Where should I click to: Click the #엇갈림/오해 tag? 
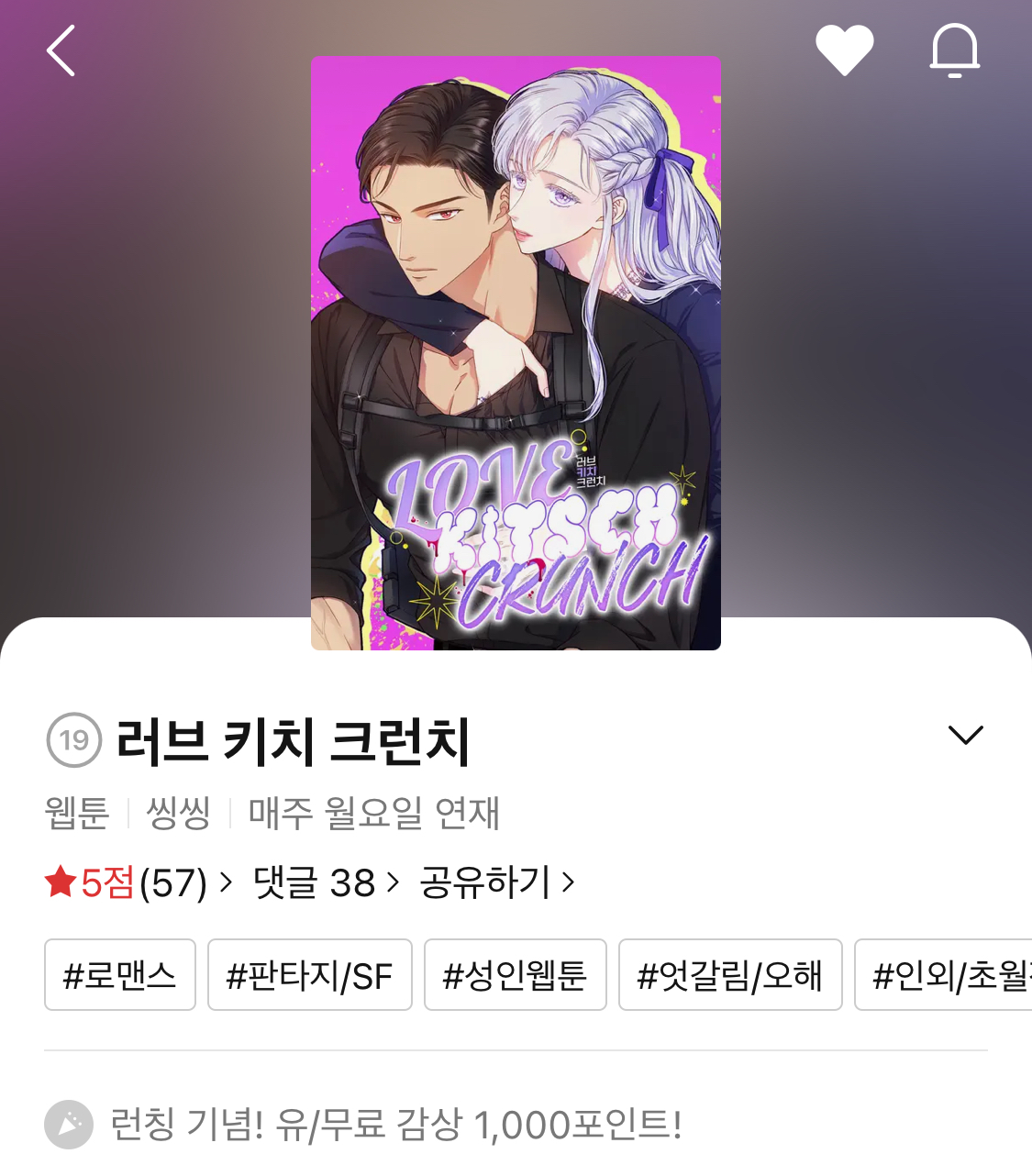click(x=729, y=975)
